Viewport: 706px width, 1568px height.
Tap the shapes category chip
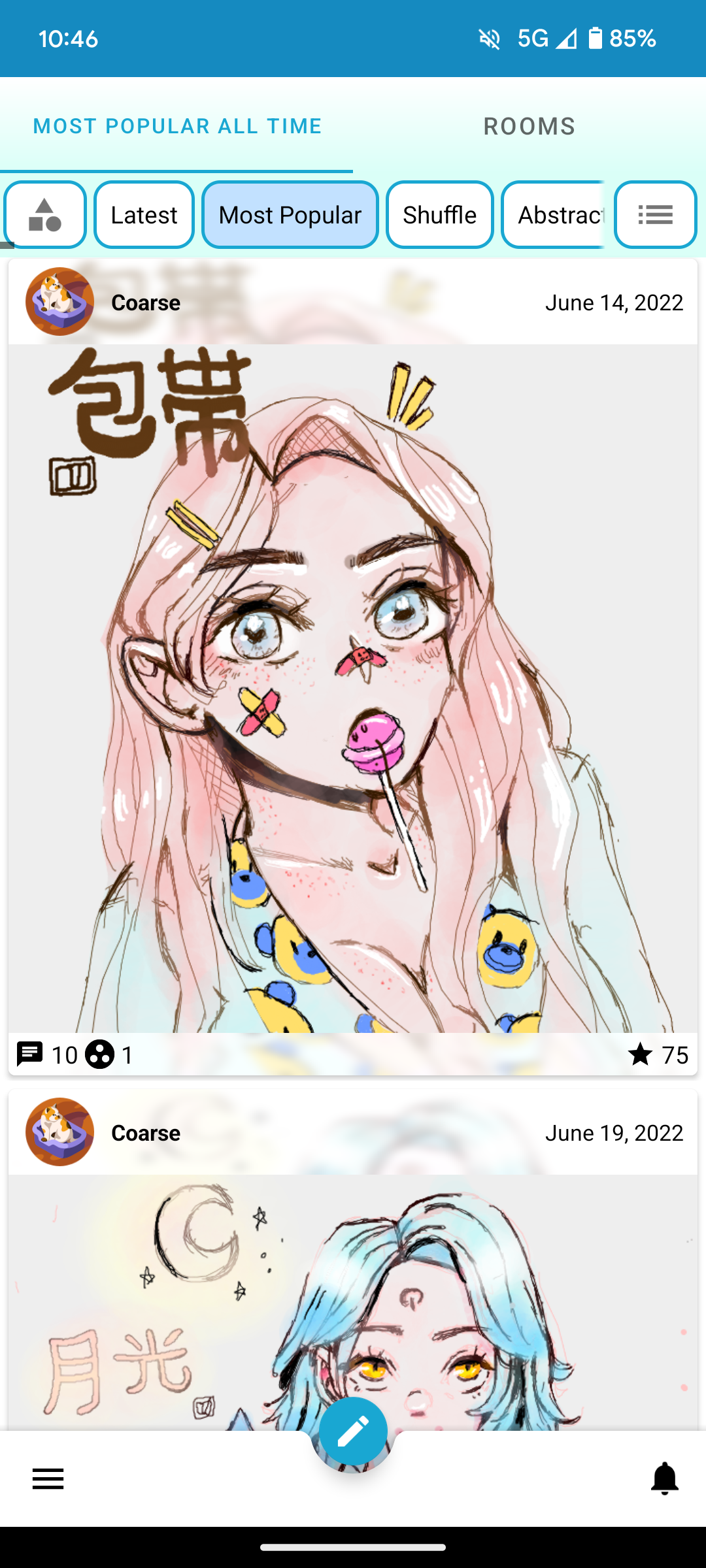(45, 215)
